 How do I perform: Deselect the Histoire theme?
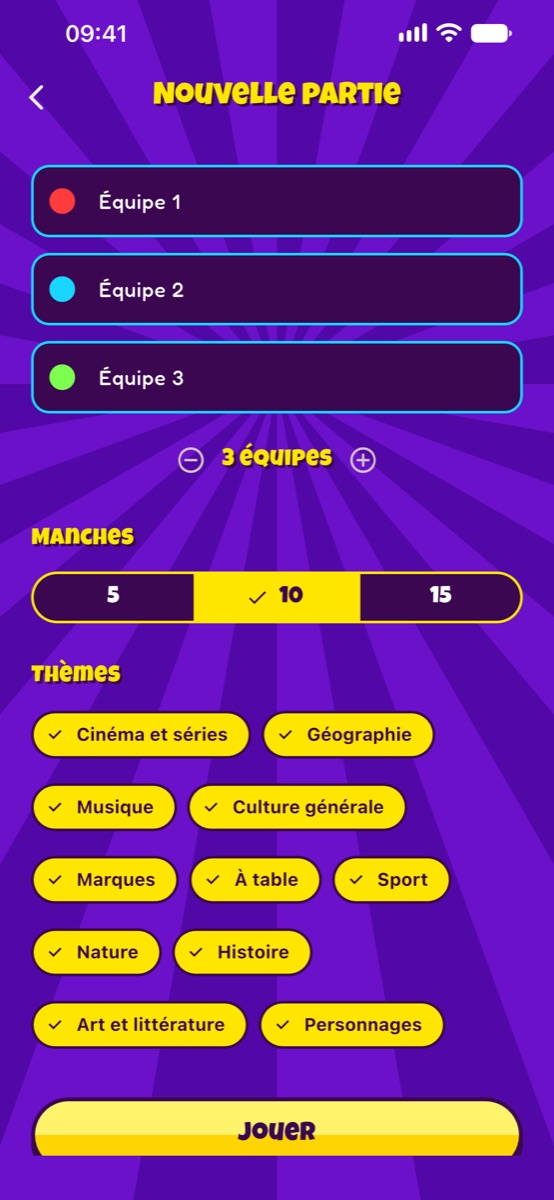pyautogui.click(x=242, y=952)
